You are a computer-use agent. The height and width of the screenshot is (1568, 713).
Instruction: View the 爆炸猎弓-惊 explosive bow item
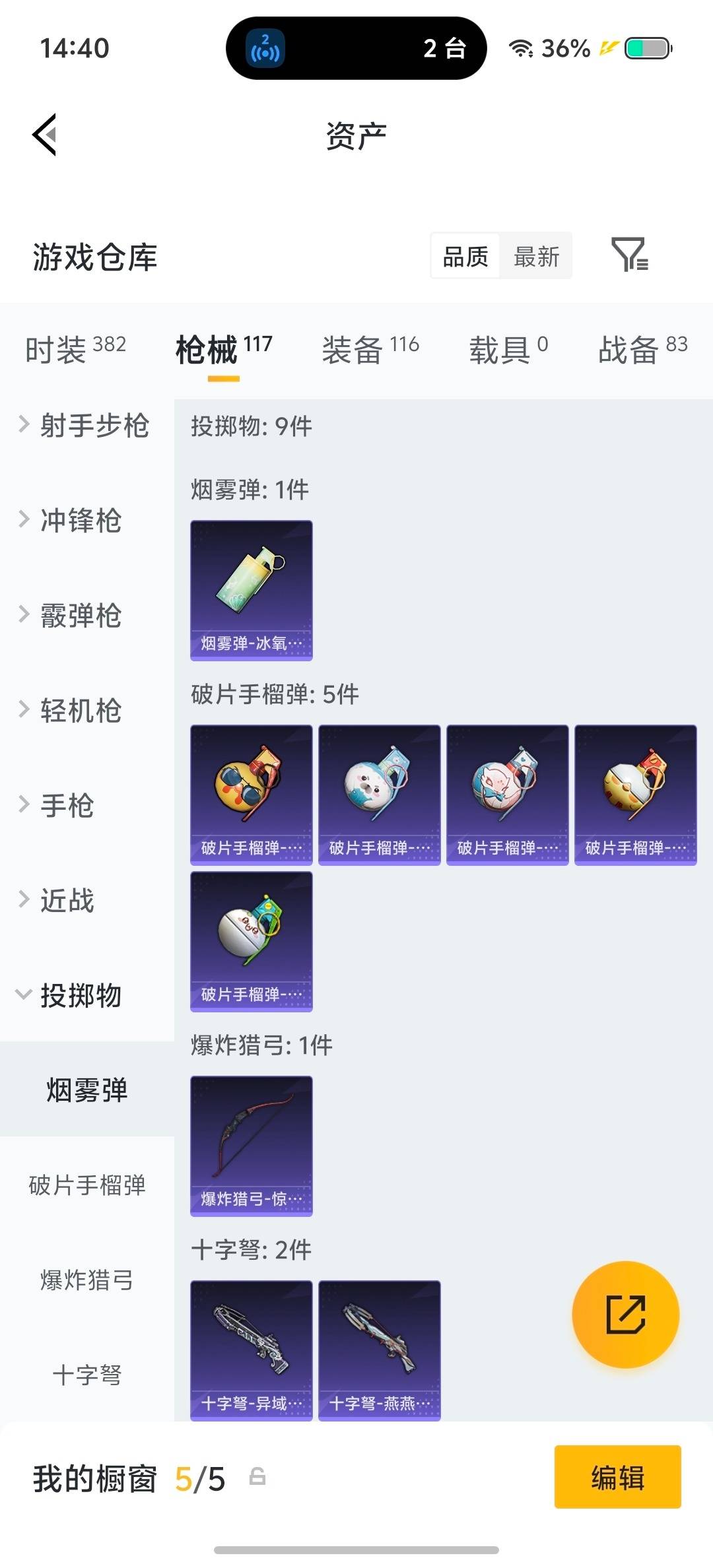[251, 1146]
